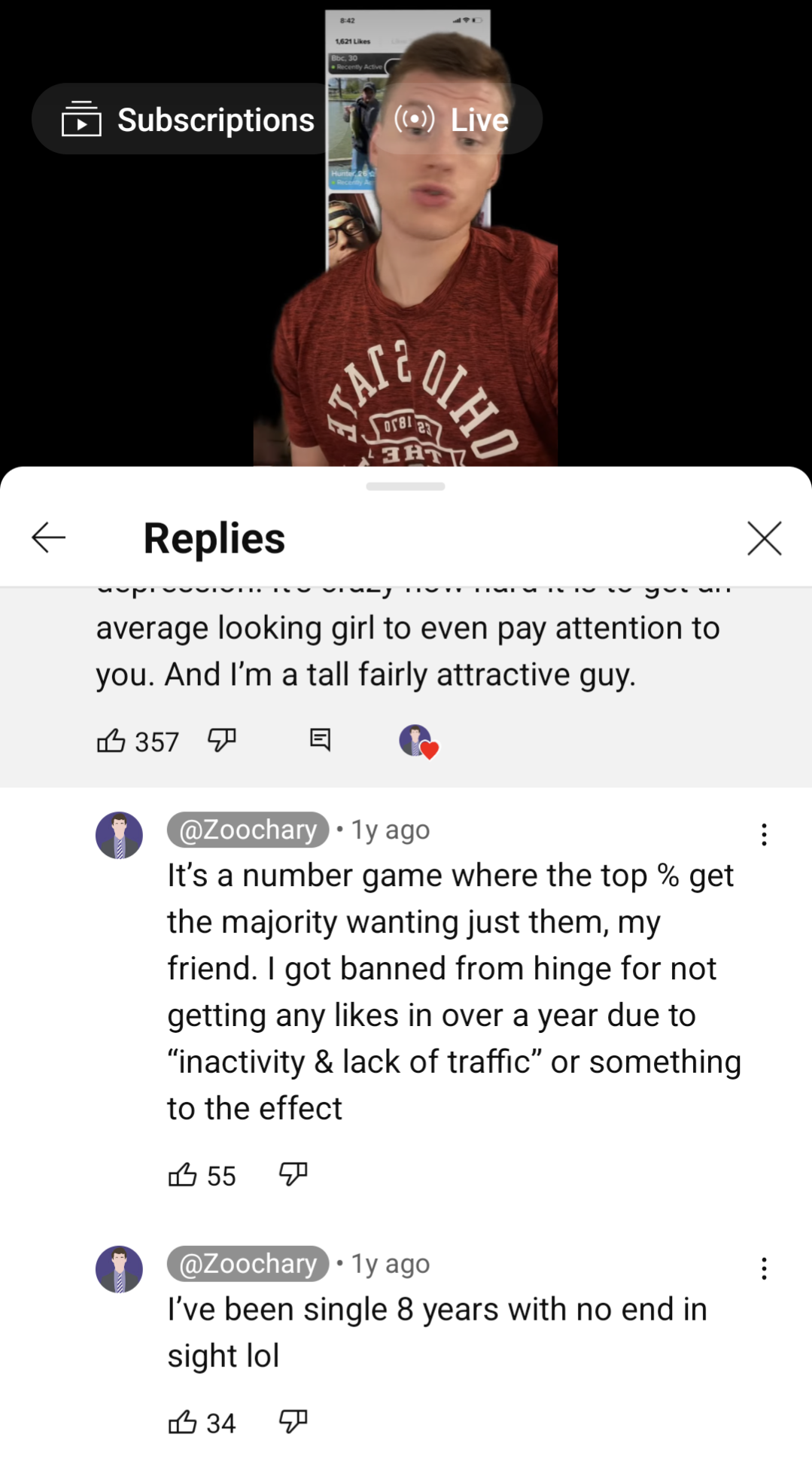Go back from Replies

click(x=49, y=538)
